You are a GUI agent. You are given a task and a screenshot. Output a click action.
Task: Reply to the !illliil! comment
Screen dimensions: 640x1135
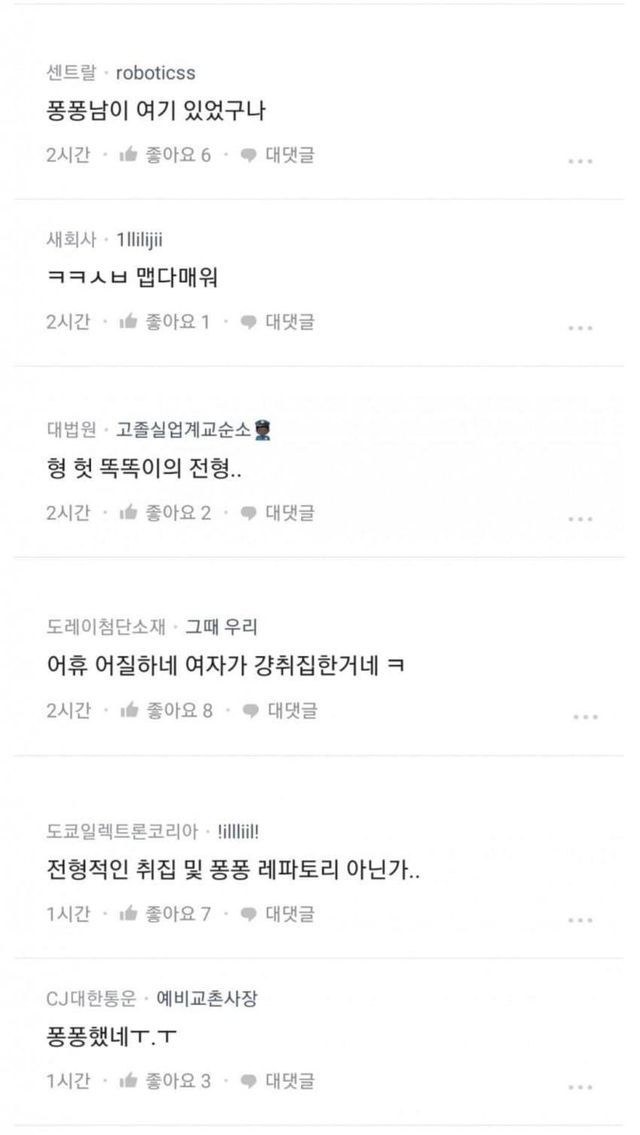pyautogui.click(x=278, y=913)
